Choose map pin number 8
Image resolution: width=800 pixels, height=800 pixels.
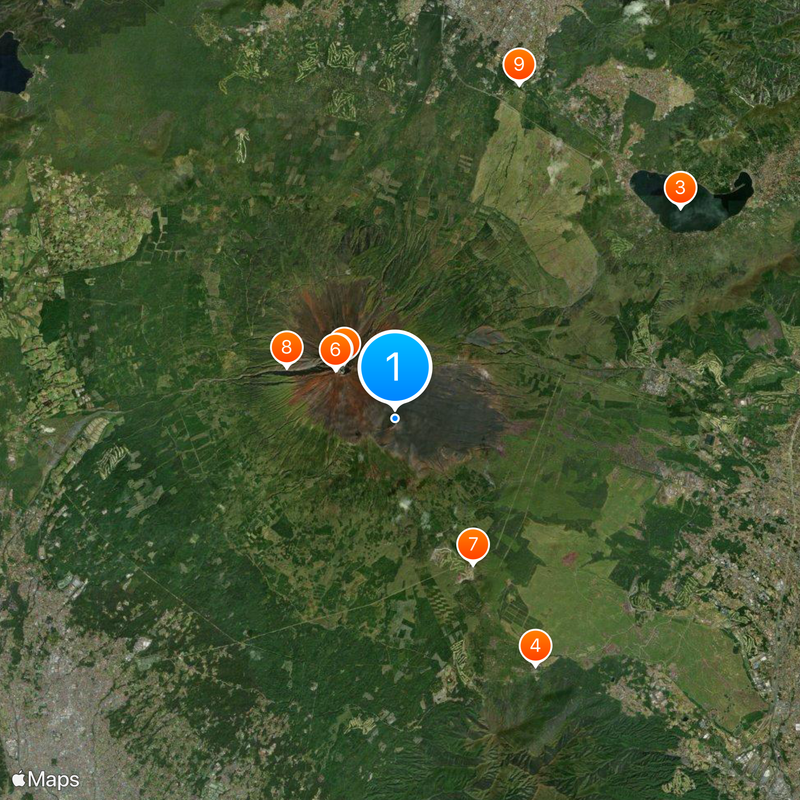pos(287,348)
